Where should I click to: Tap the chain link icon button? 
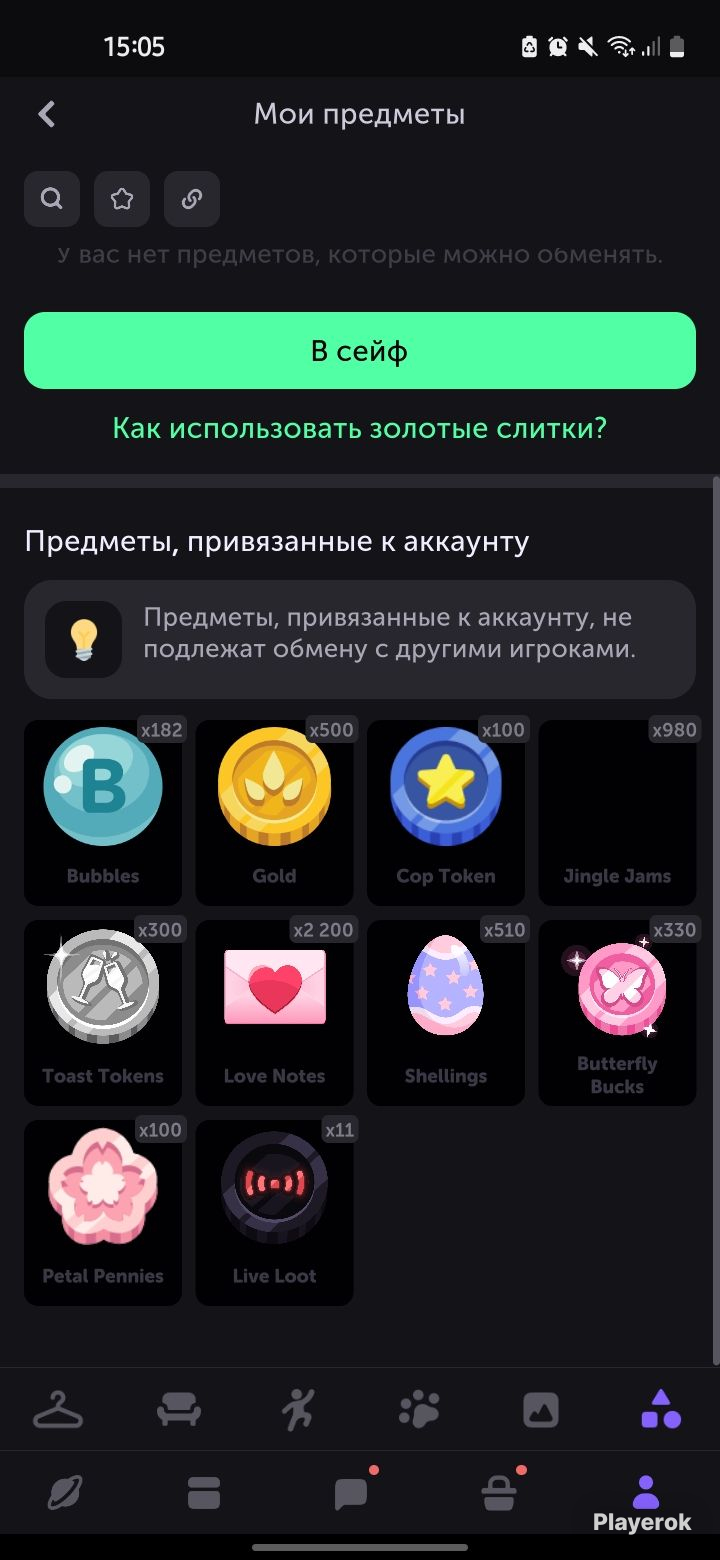click(192, 199)
